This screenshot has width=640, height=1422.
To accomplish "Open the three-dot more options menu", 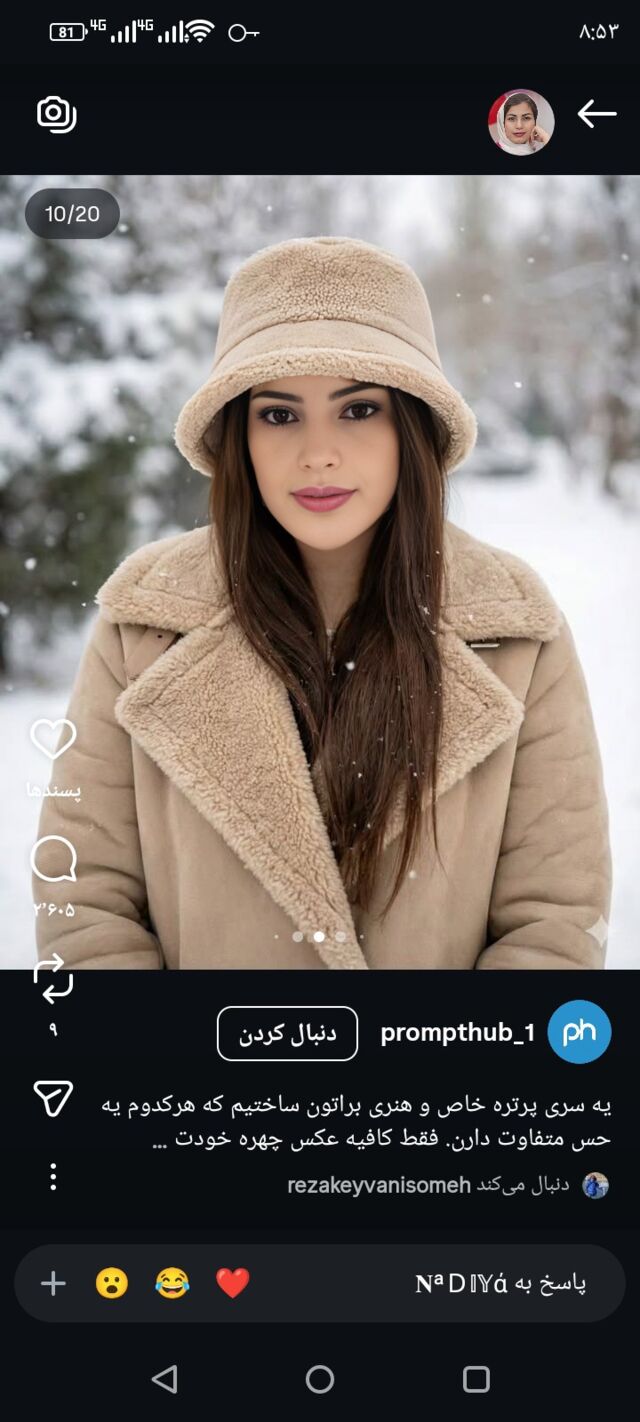I will point(53,1177).
